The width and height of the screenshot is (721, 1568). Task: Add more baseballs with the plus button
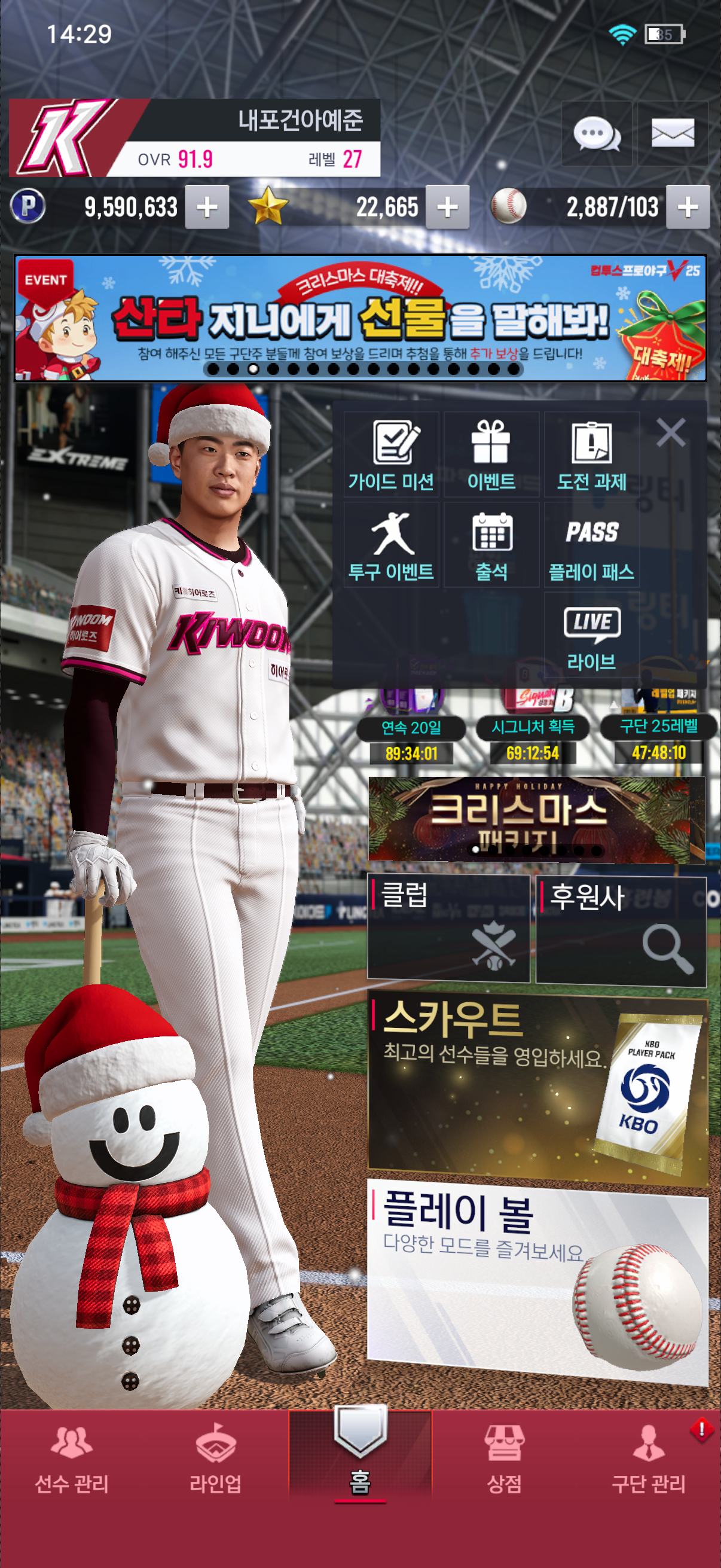(688, 208)
